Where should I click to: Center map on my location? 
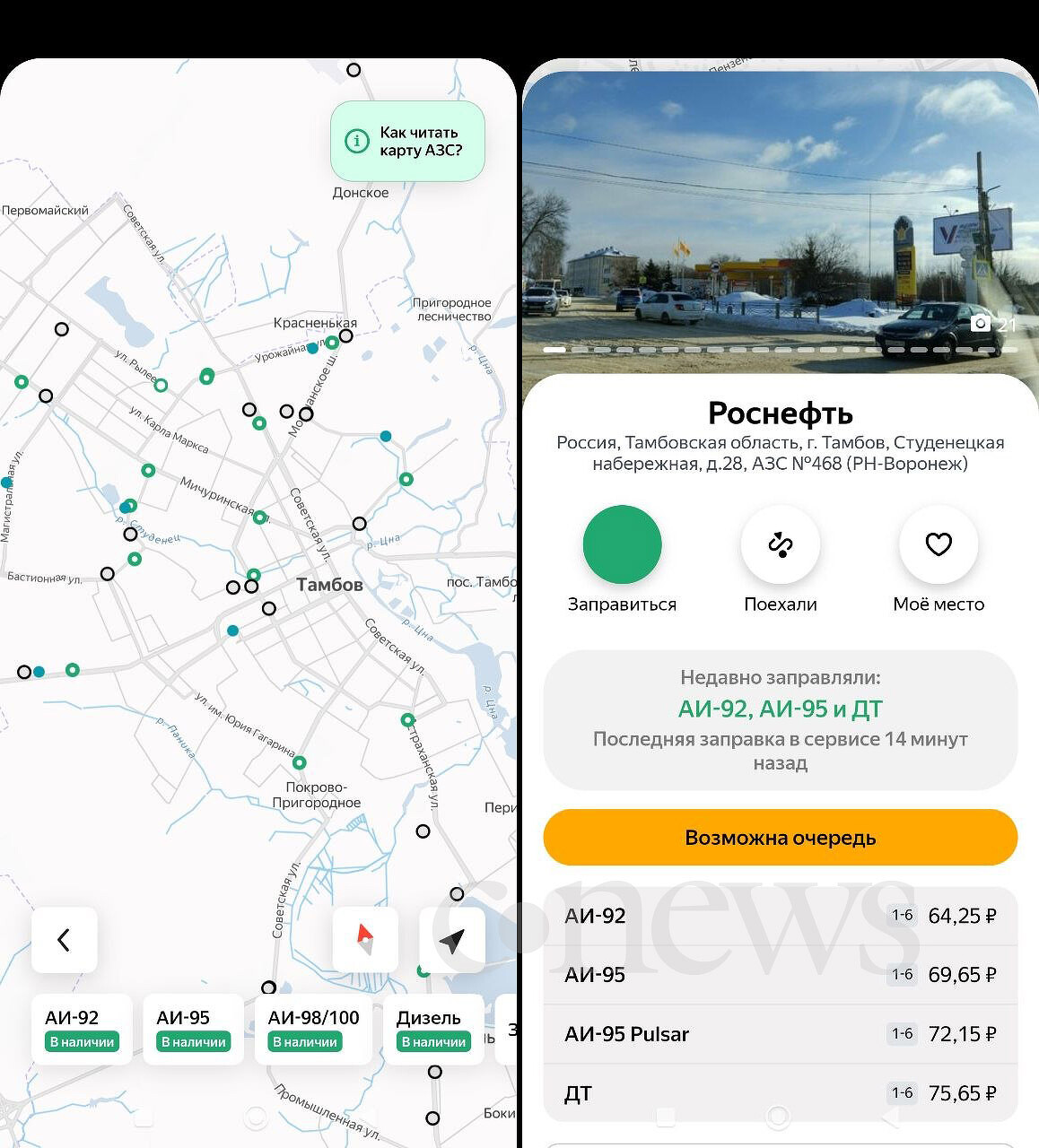(x=452, y=940)
